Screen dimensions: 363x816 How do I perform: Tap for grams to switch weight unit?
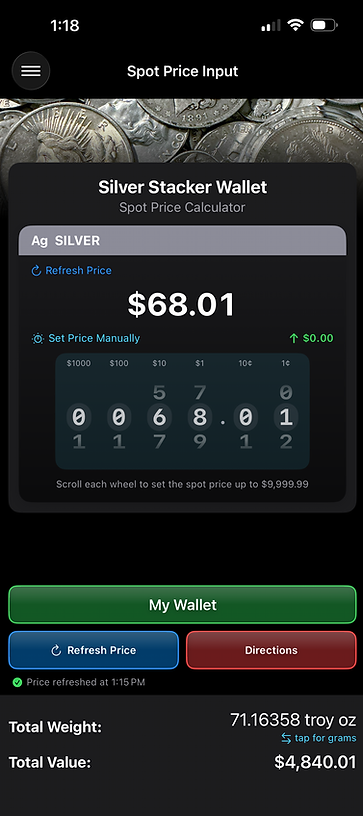(x=319, y=738)
